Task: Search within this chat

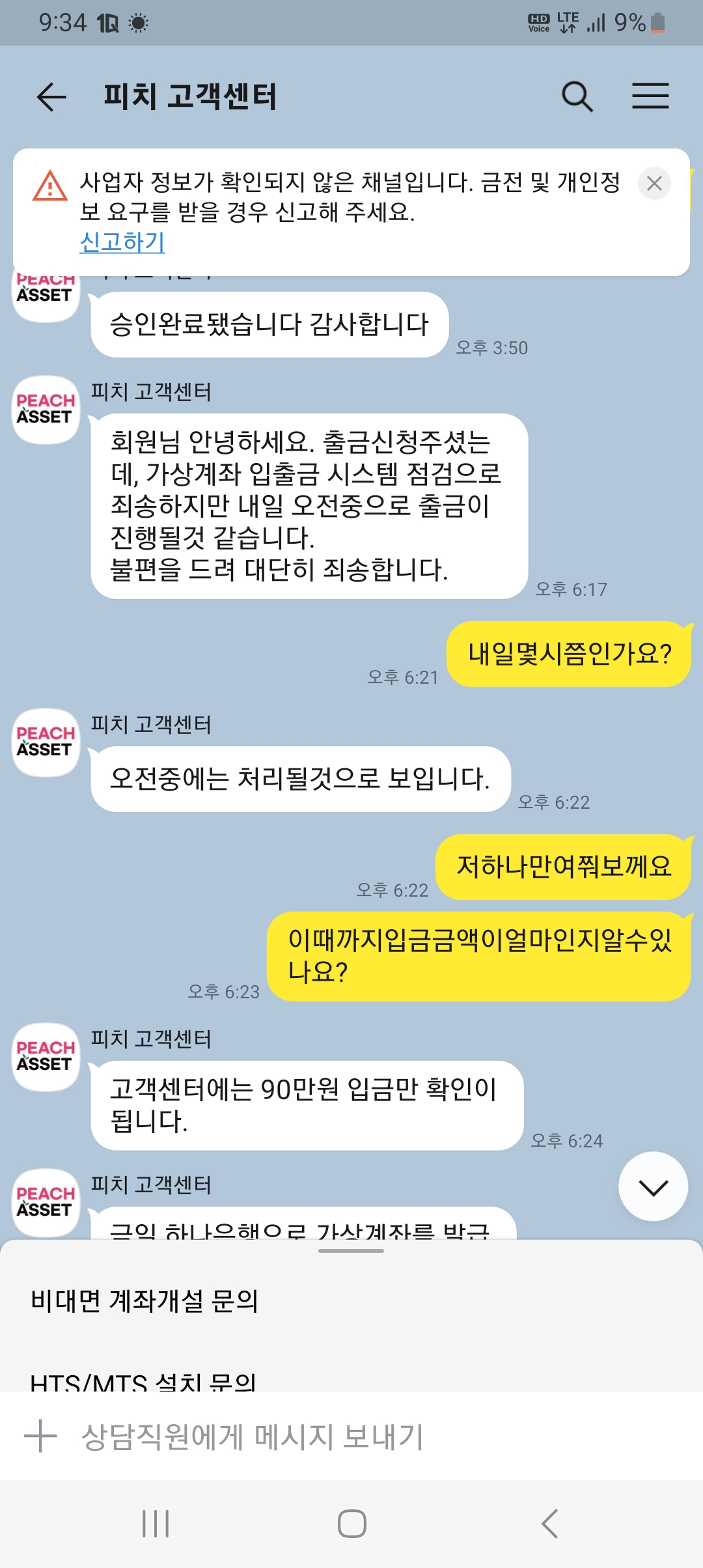Action: click(577, 97)
